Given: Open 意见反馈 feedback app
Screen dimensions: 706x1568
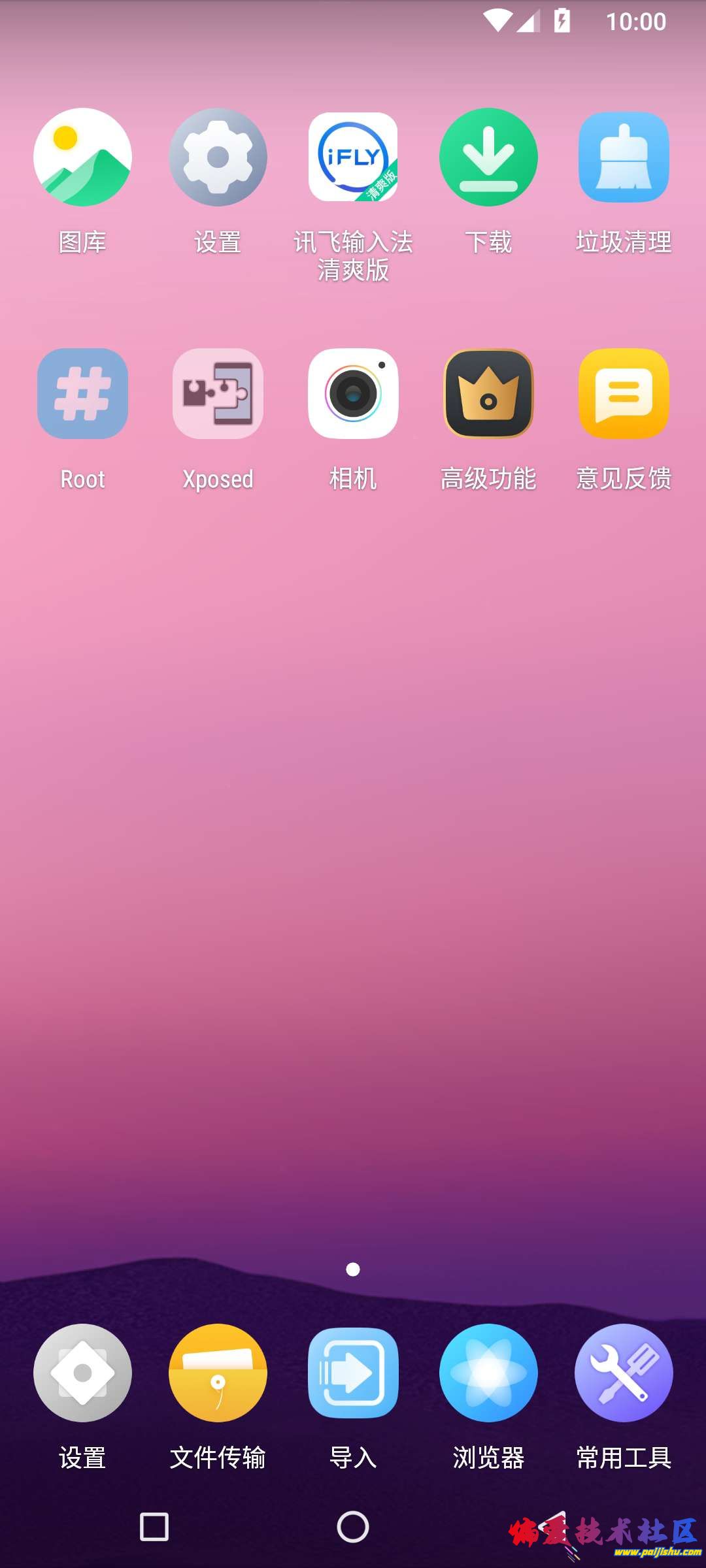Looking at the screenshot, I should click(624, 394).
